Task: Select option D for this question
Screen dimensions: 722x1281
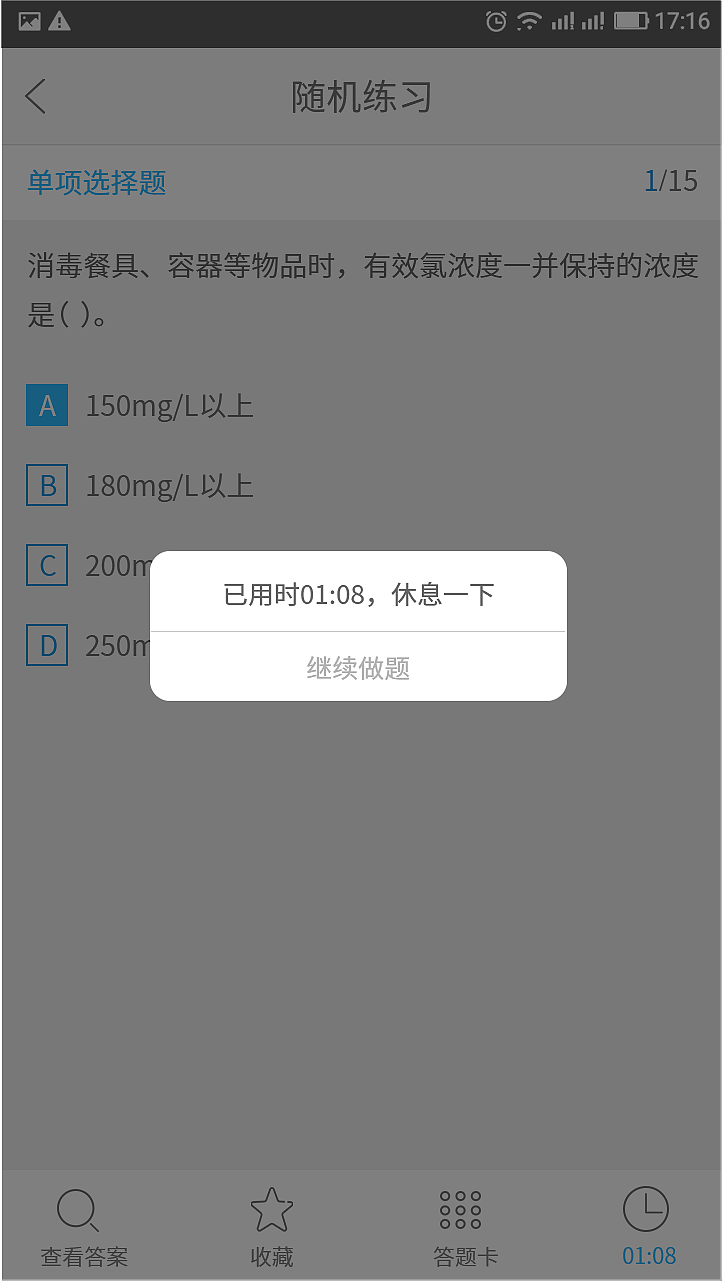Action: (x=46, y=646)
